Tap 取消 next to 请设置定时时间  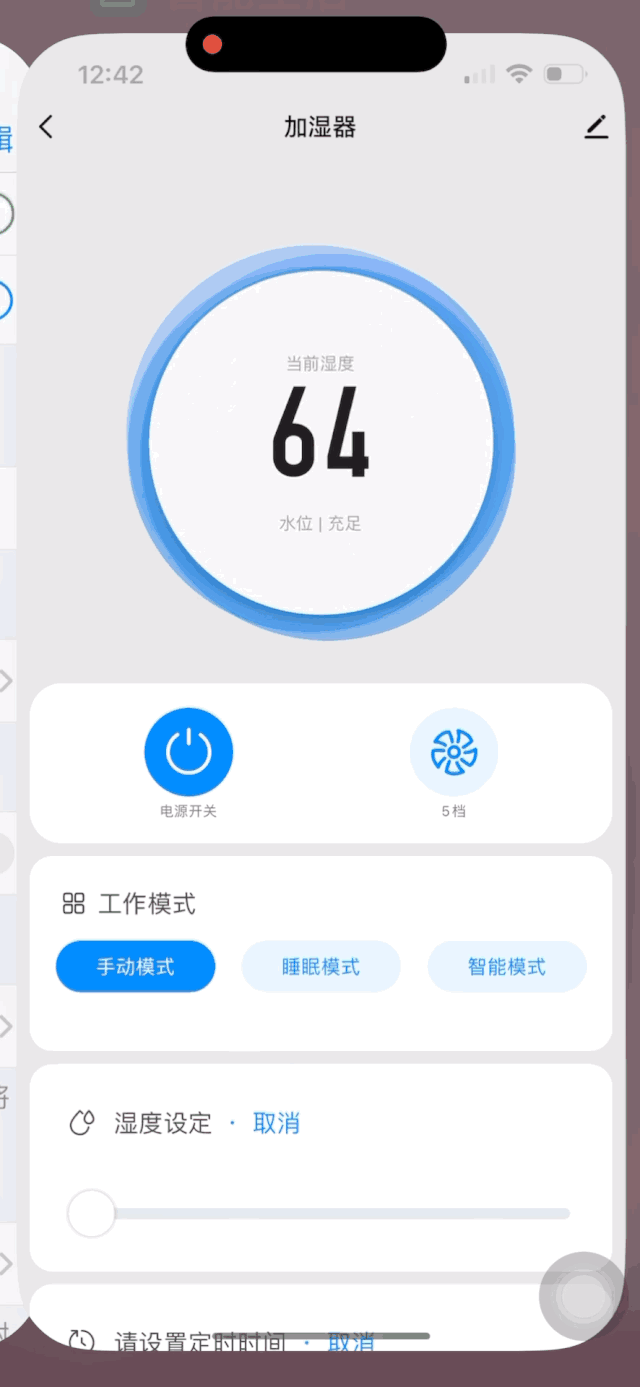(351, 1341)
